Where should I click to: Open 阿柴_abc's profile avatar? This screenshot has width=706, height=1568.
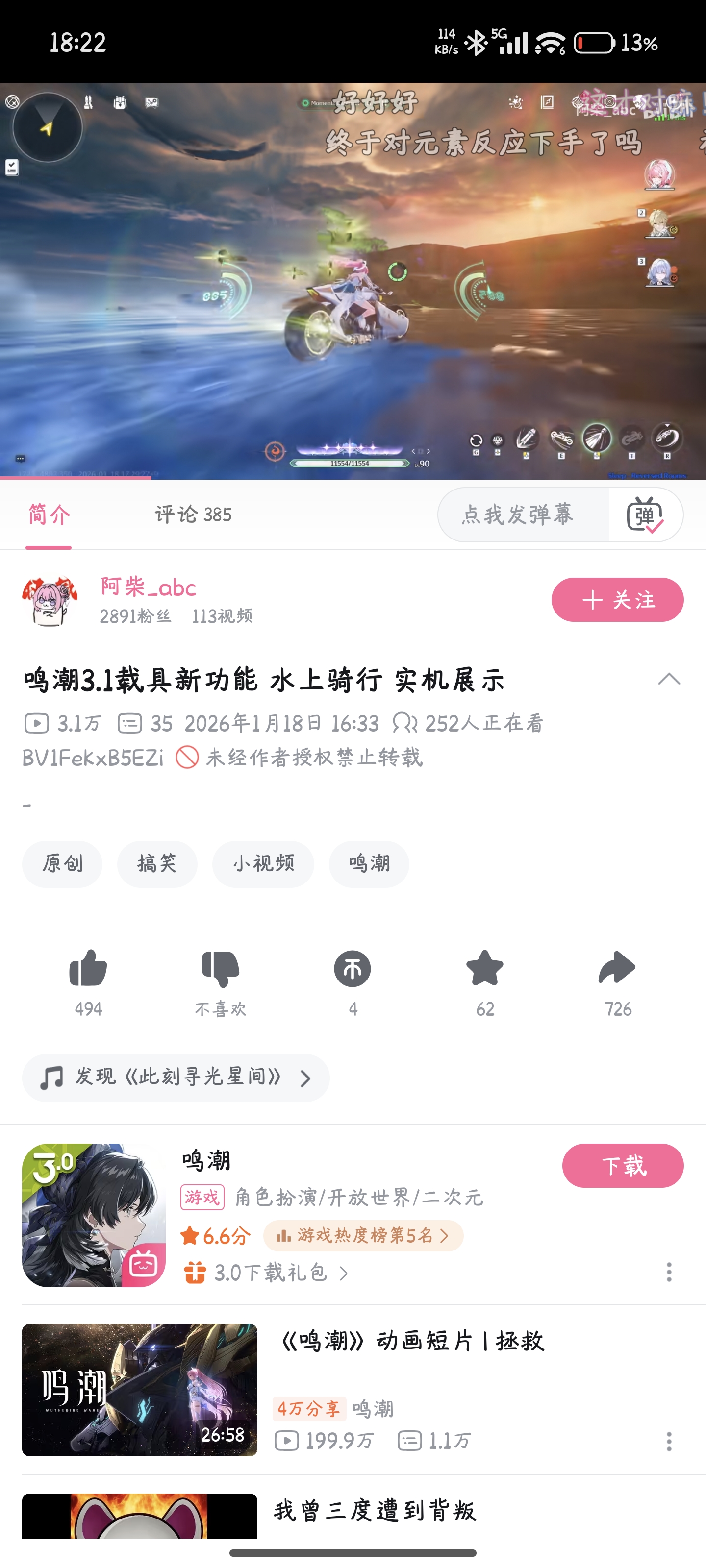[x=50, y=601]
